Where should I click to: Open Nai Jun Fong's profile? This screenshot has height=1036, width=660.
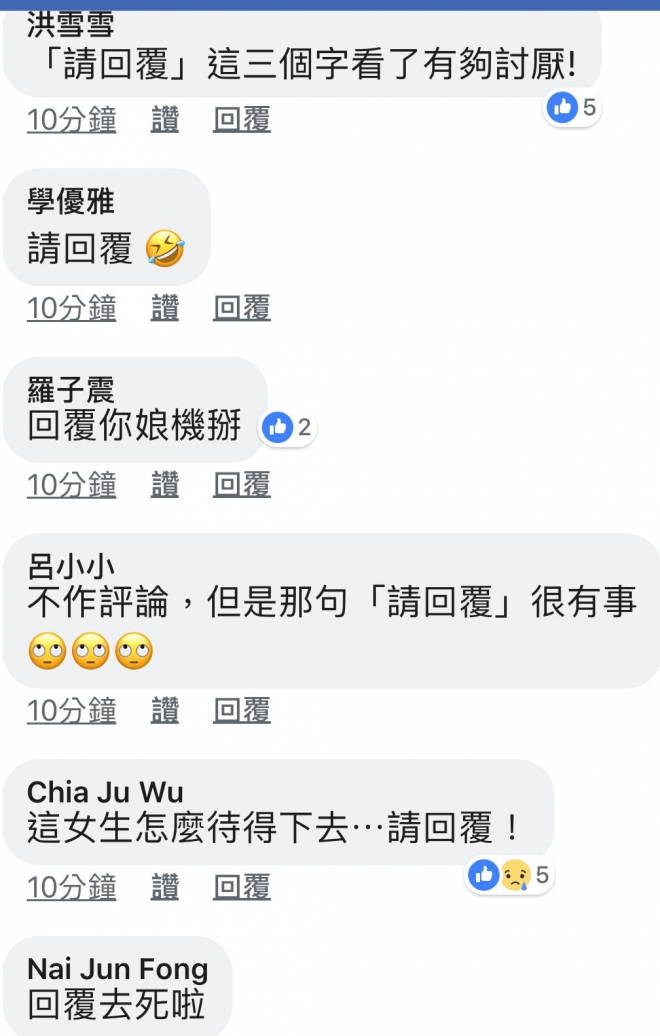(118, 969)
